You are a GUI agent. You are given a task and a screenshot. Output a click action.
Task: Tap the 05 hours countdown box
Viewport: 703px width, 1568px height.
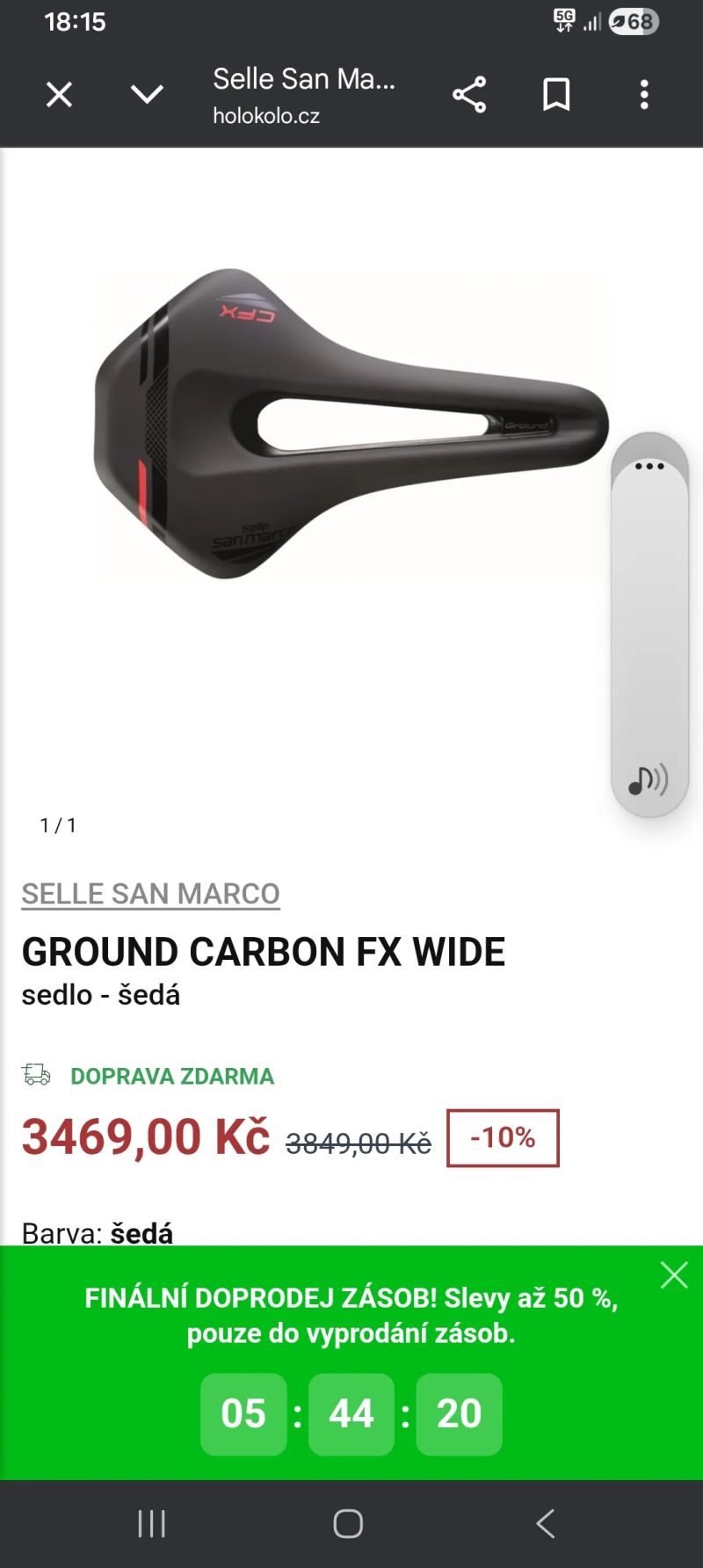click(x=243, y=1413)
